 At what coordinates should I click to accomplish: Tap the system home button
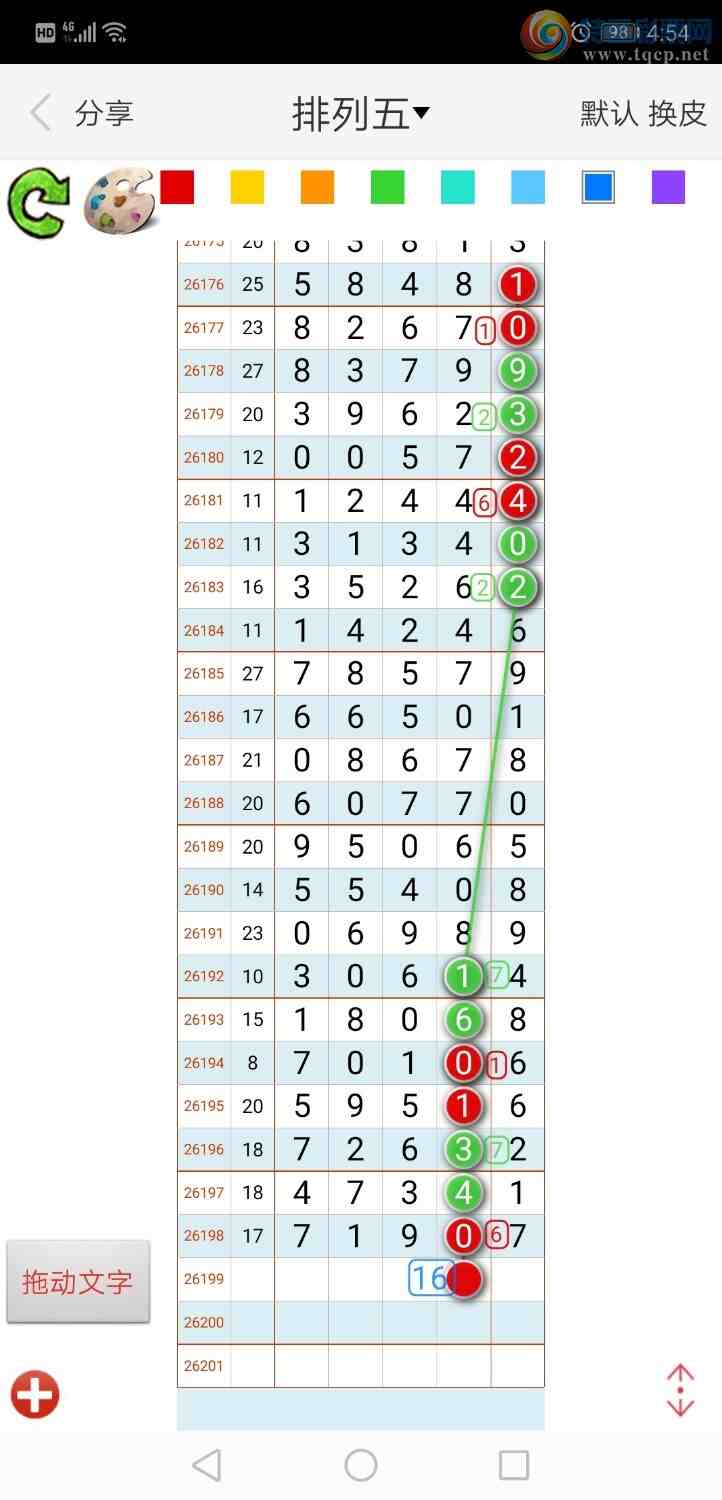click(x=361, y=1465)
